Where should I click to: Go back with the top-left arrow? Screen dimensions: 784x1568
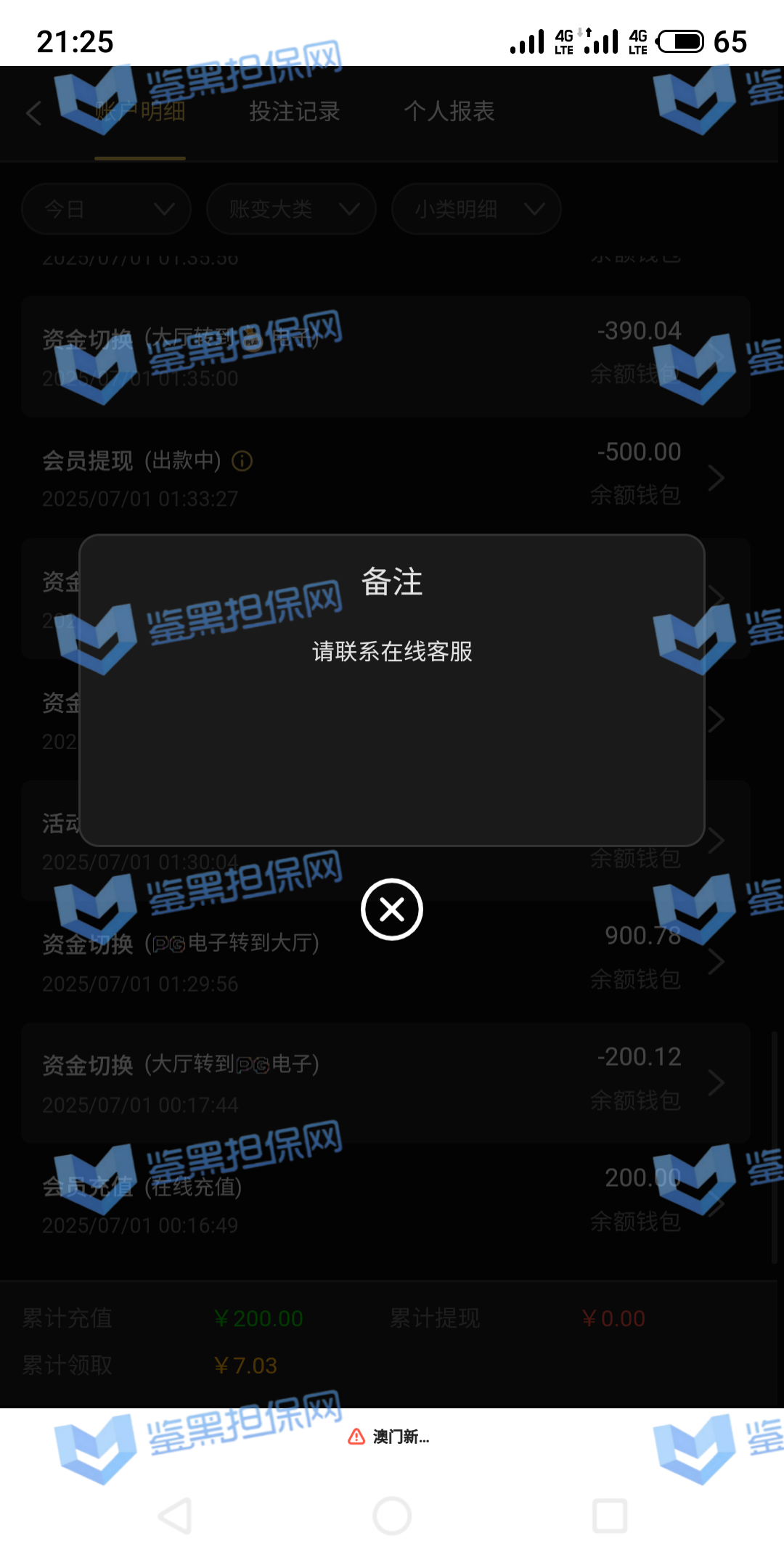click(34, 113)
